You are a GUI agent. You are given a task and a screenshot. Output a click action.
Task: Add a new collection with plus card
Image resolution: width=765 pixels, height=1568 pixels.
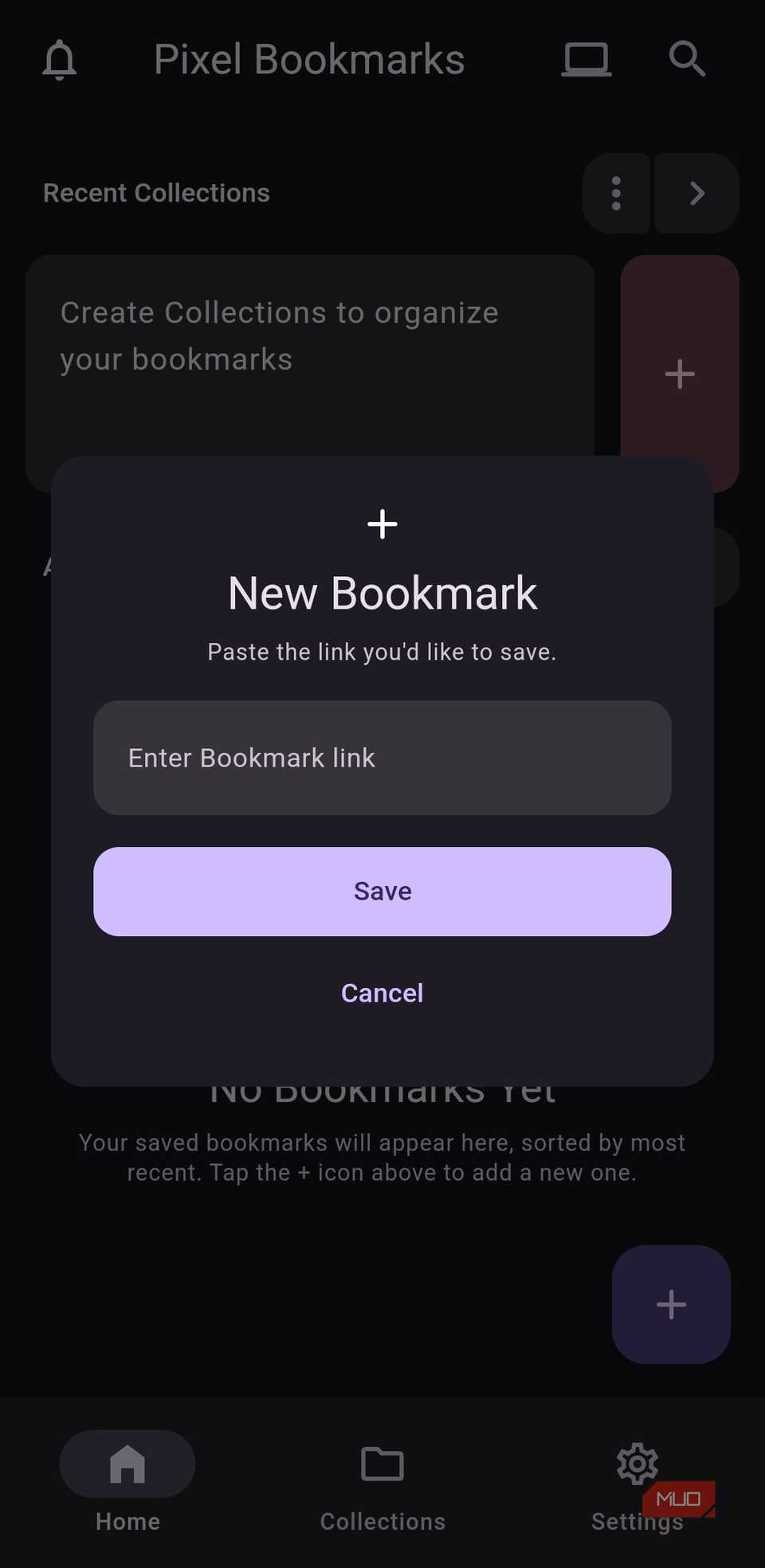coord(680,374)
